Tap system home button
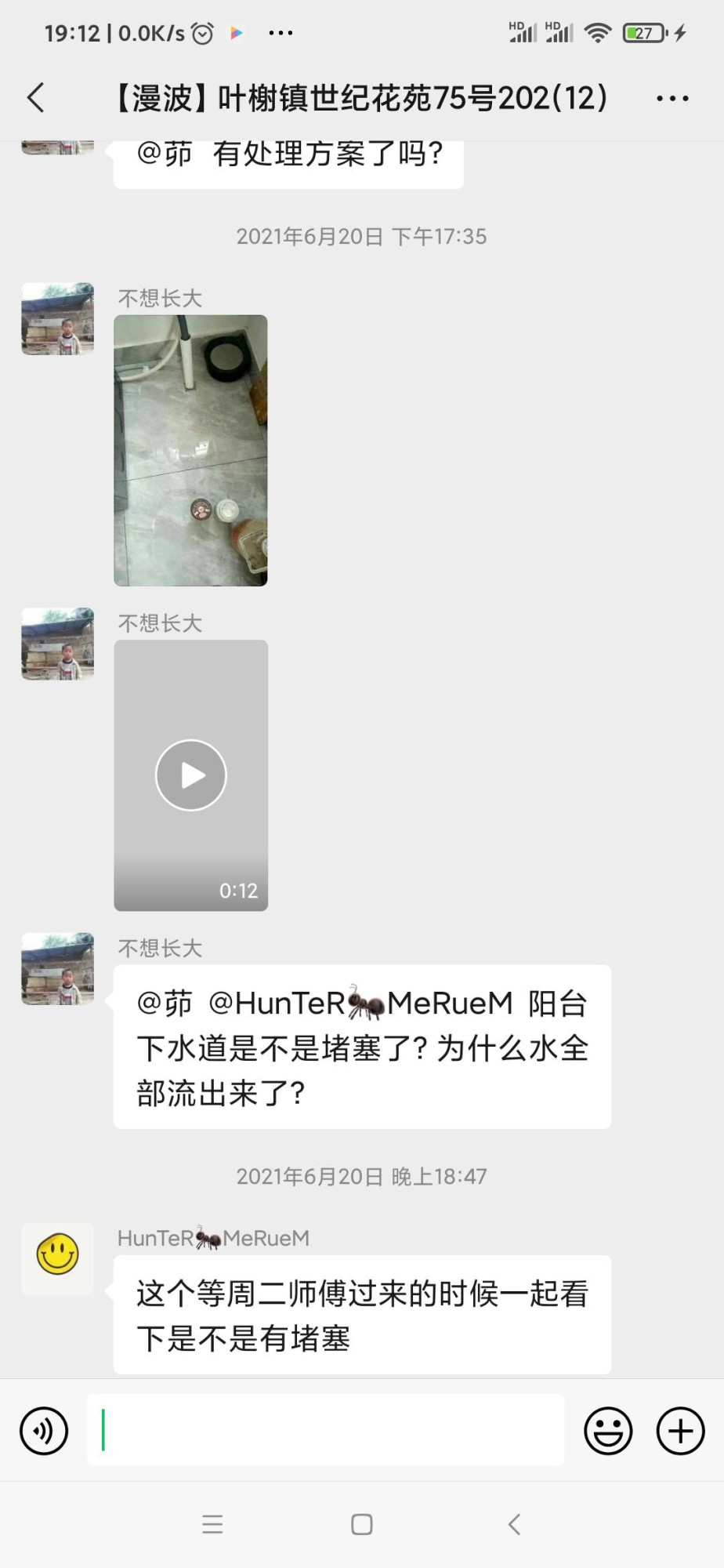This screenshot has width=724, height=1568. pyautogui.click(x=361, y=1524)
